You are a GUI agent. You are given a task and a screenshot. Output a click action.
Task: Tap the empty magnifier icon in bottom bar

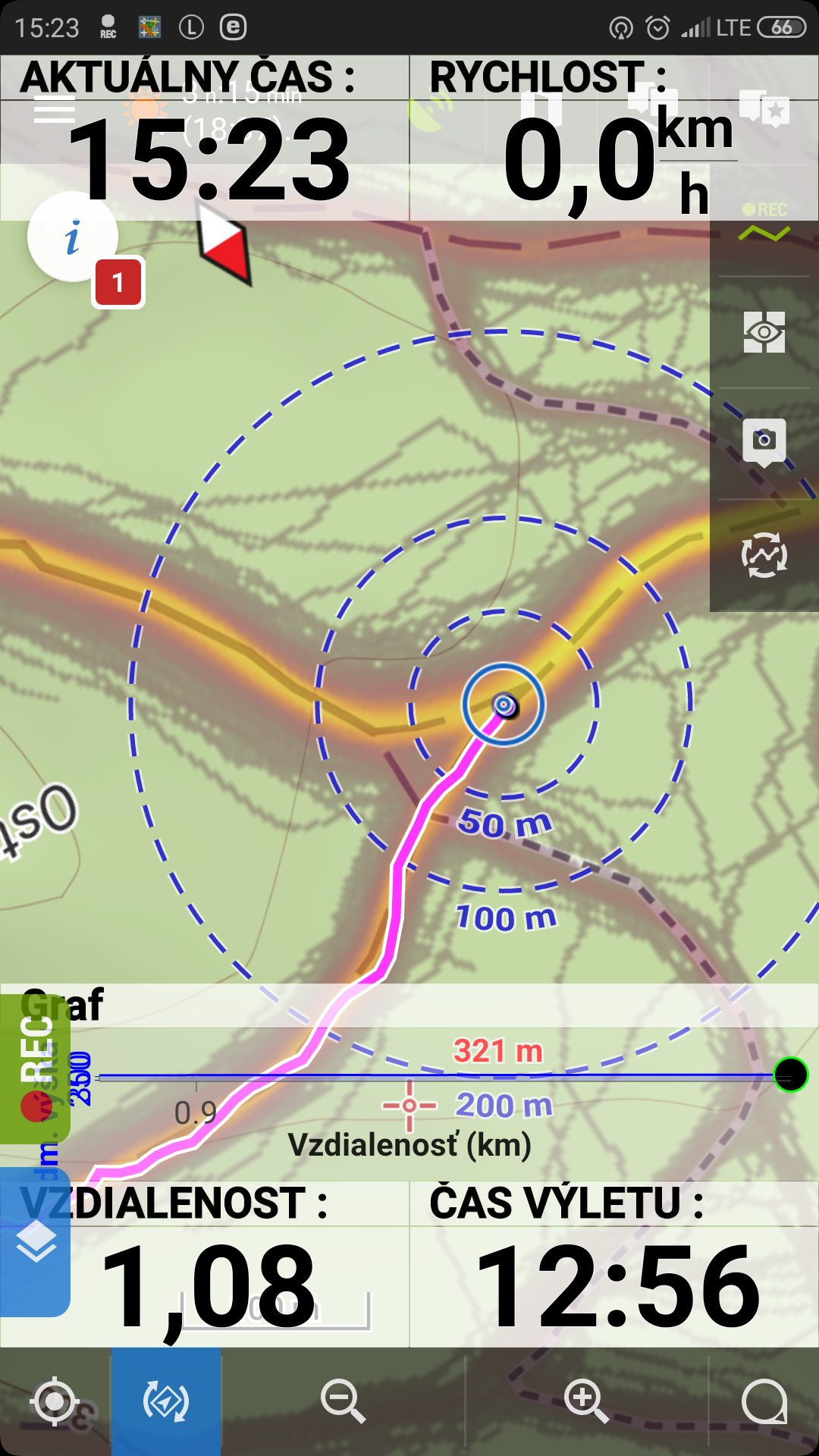click(x=764, y=1401)
